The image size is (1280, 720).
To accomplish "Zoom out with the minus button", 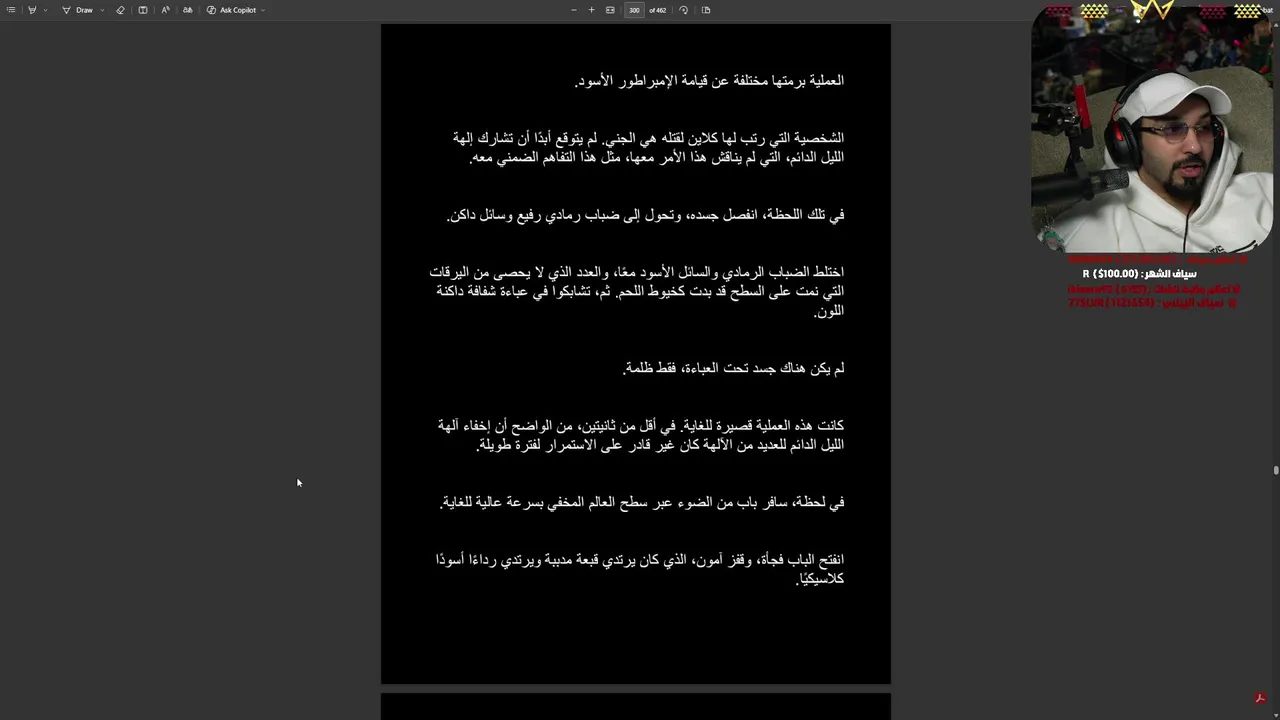I will pyautogui.click(x=573, y=10).
